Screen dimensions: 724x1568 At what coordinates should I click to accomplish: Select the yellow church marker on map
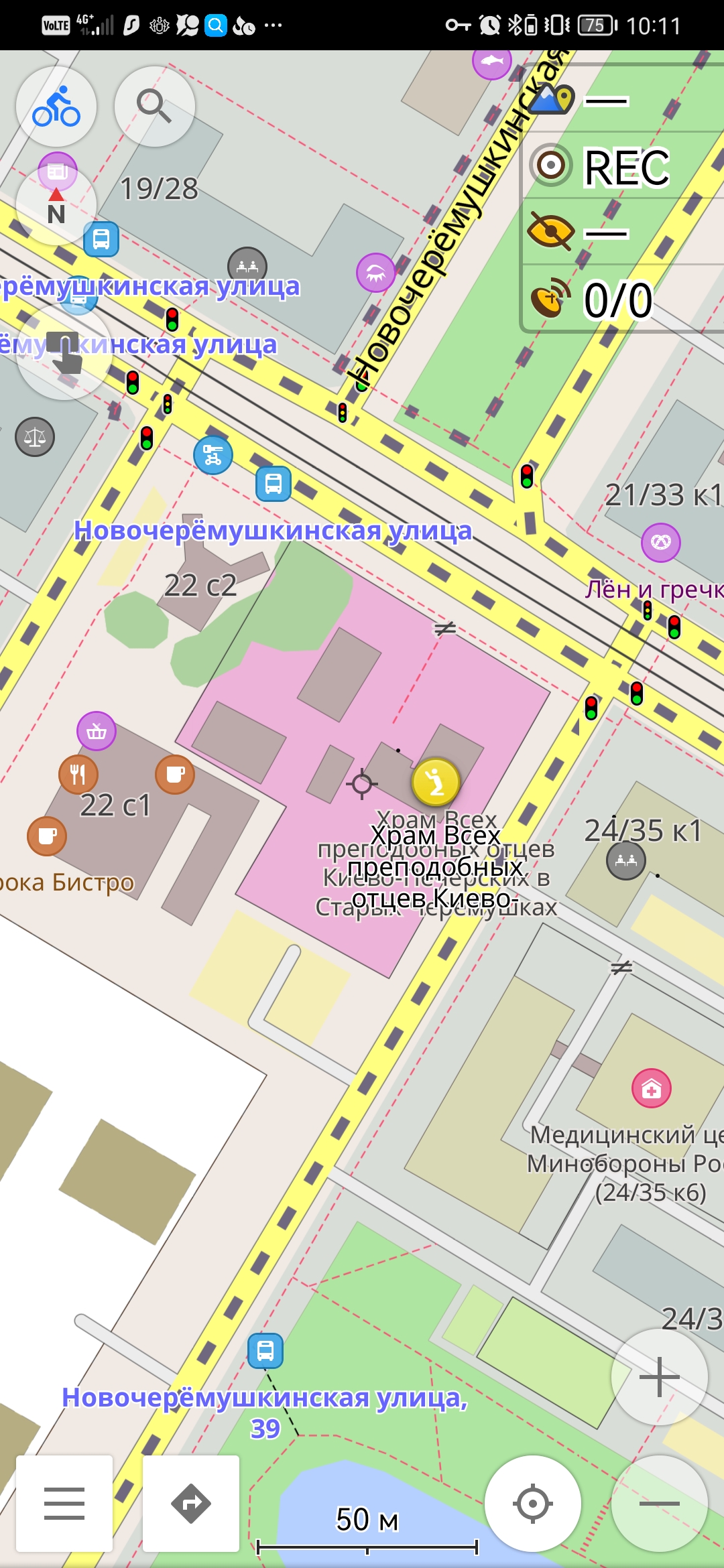pos(436,781)
